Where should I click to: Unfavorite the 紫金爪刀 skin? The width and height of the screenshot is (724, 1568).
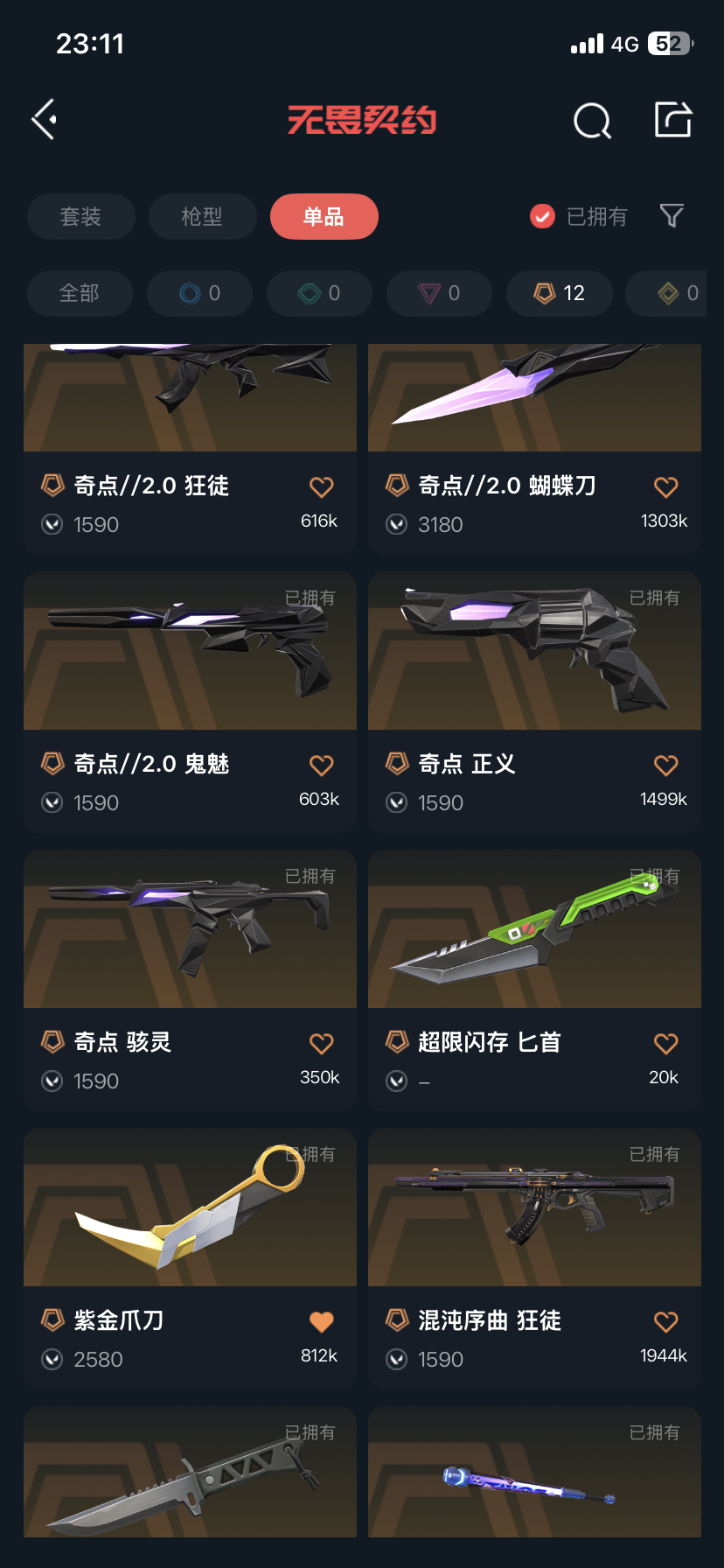(x=322, y=1321)
